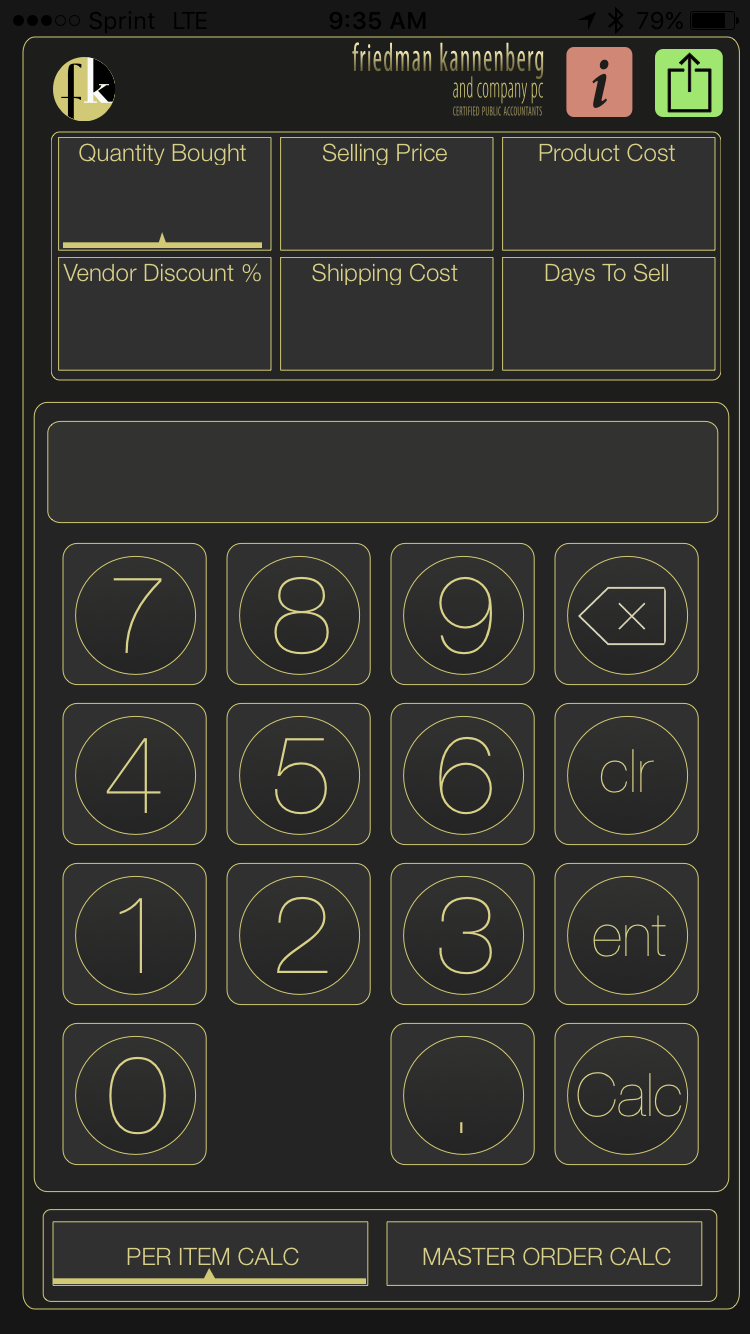Switch to Master Order Calc tab

point(545,1256)
